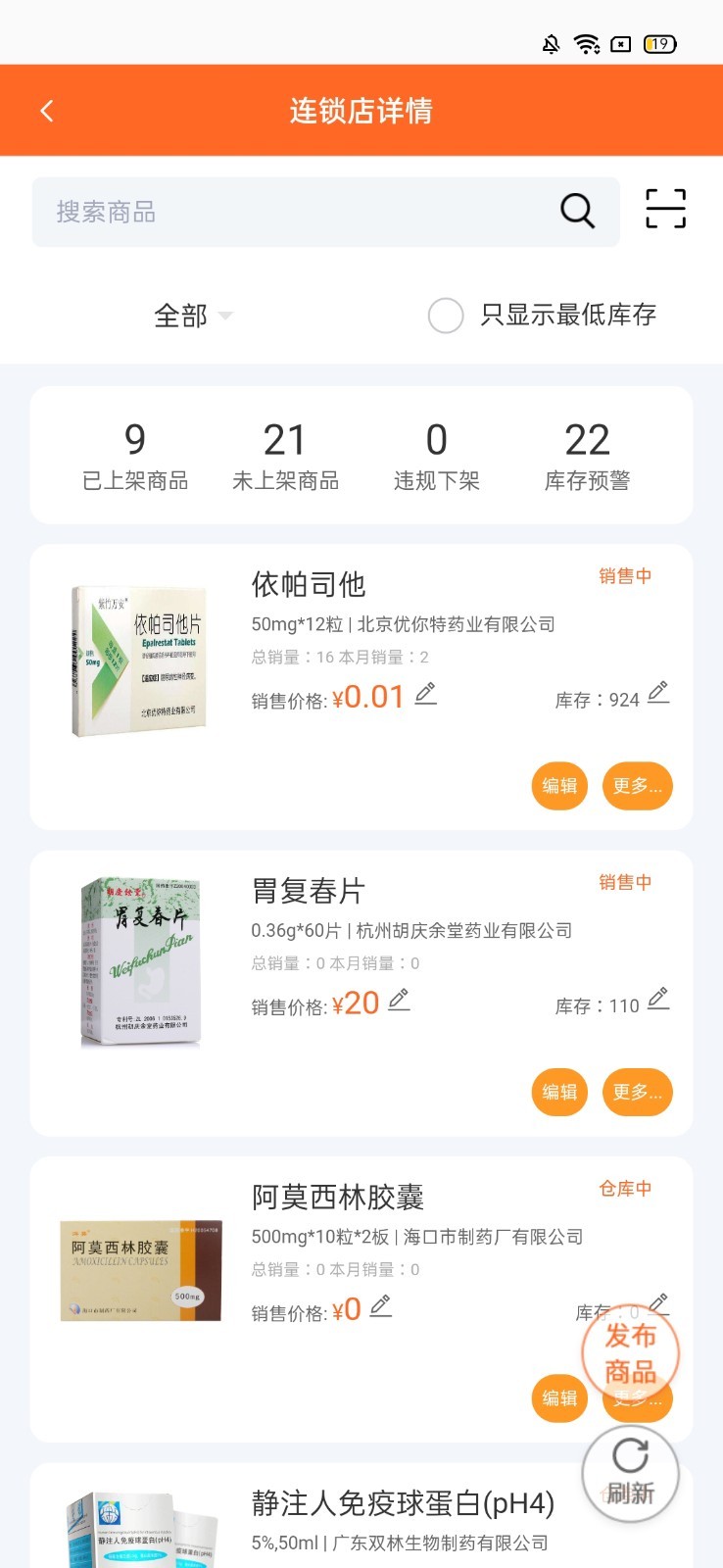Open the floating 发布商品 publish button
The height and width of the screenshot is (1568, 723).
(630, 1353)
